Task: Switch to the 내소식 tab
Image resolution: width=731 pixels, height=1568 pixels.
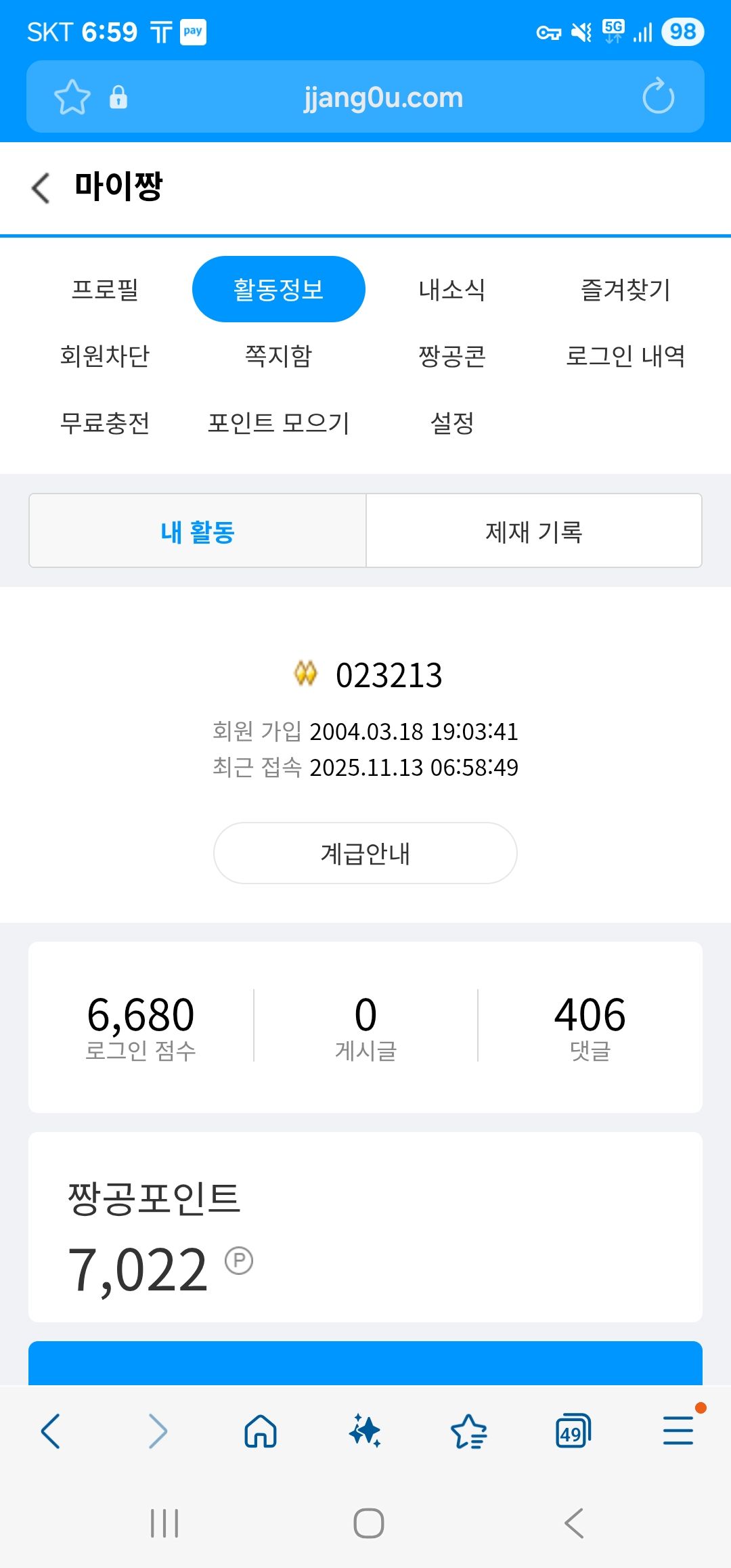Action: 451,290
